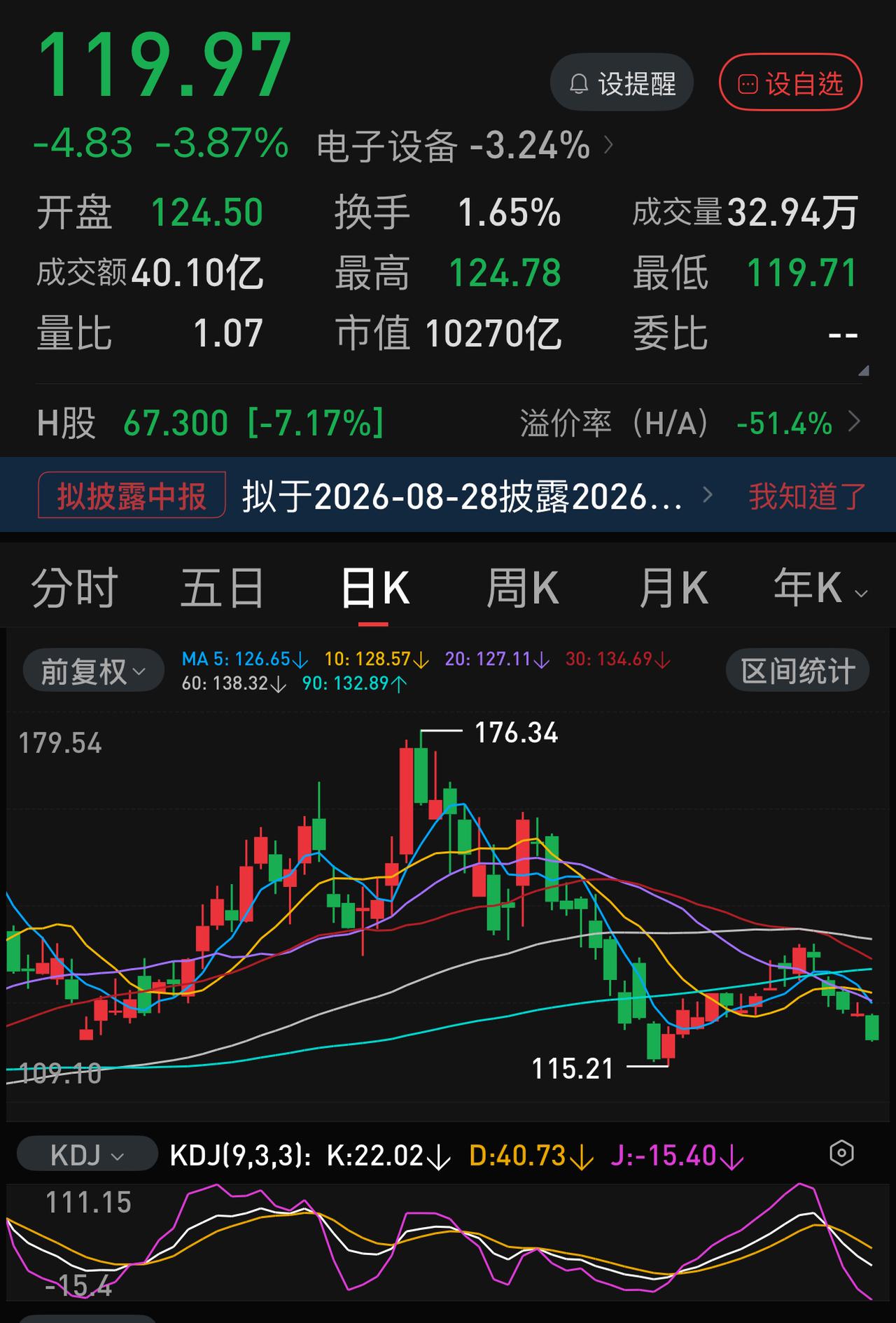The image size is (896, 1323).
Task: Open the 电子设备 sector link
Action: [x=465, y=146]
